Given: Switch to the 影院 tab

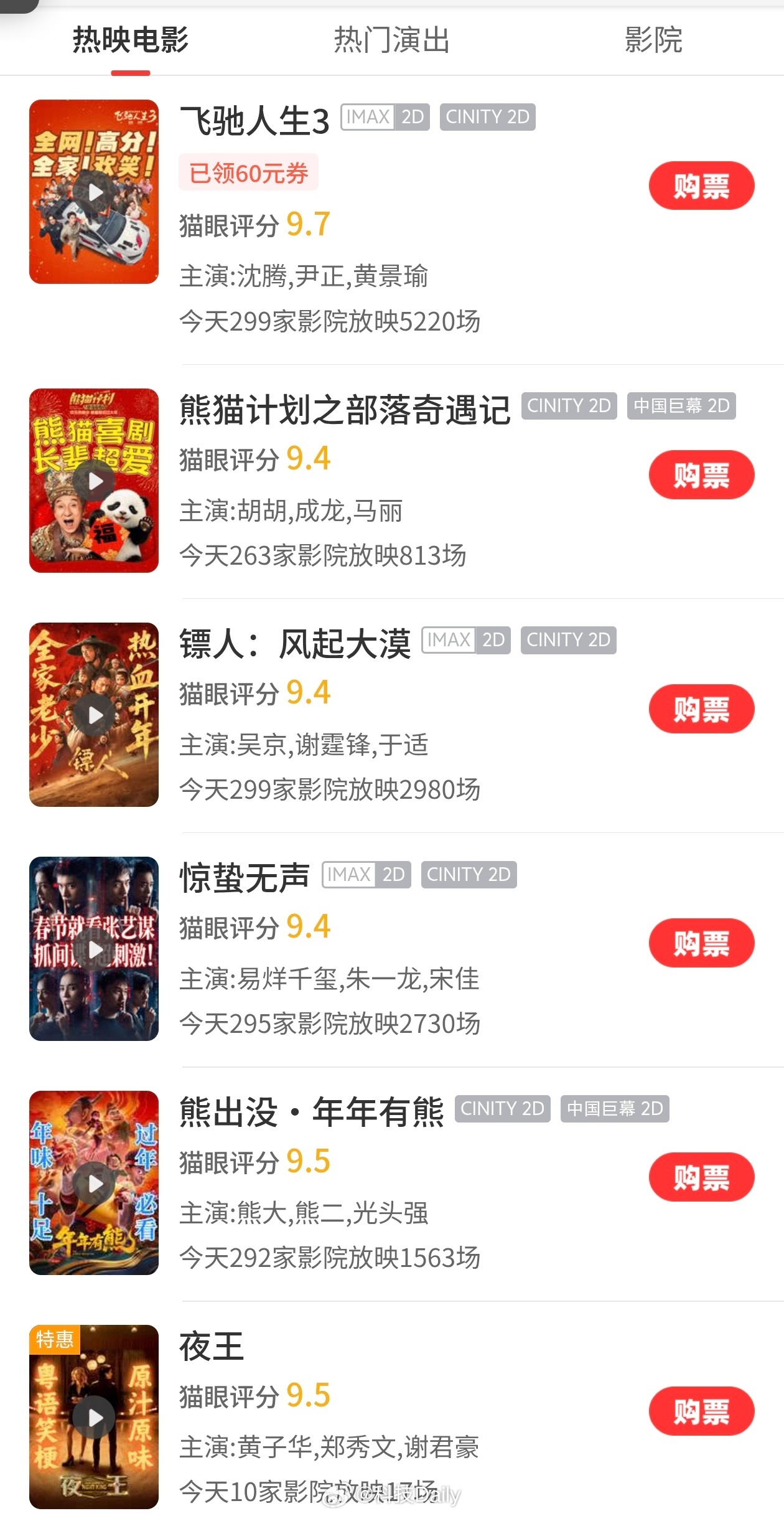Looking at the screenshot, I should [x=653, y=40].
